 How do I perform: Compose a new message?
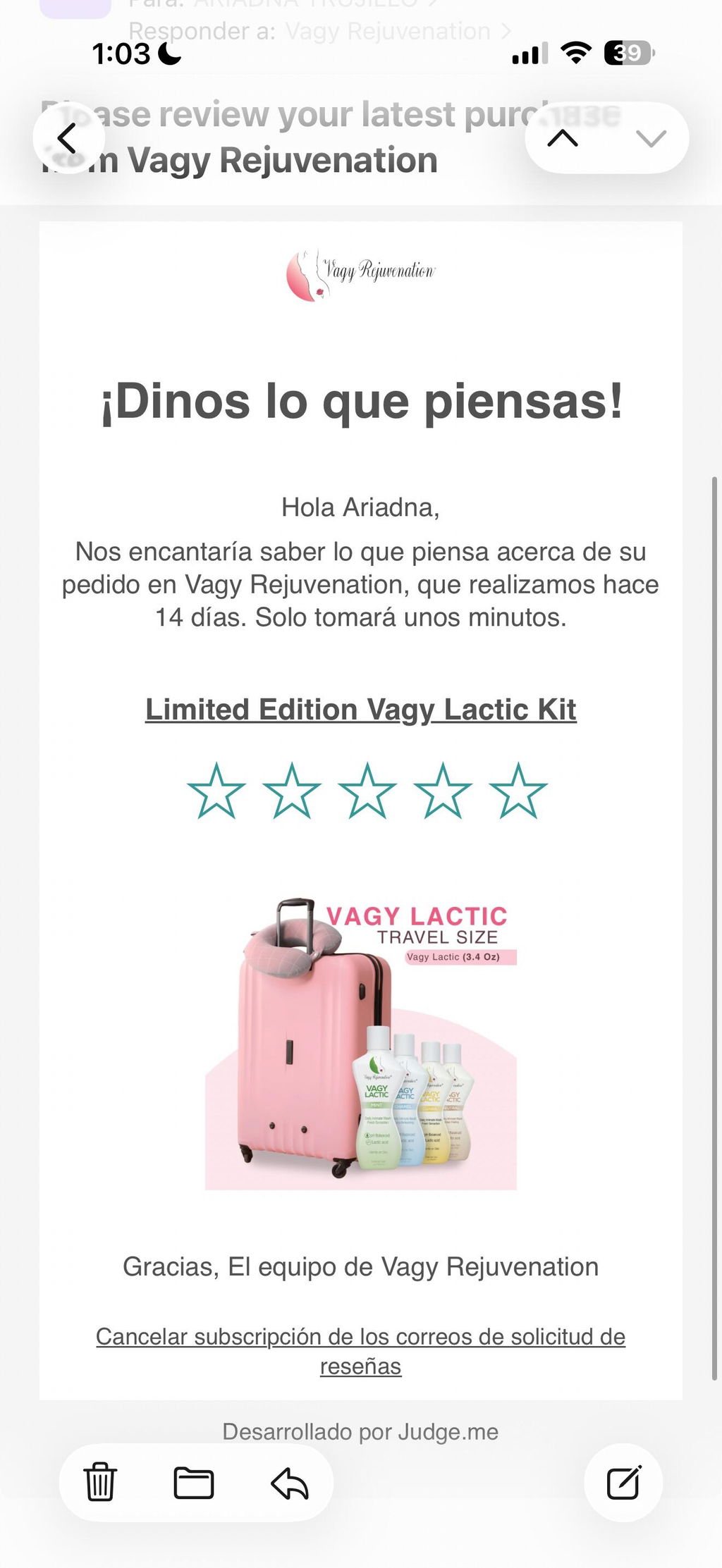coord(623,1482)
